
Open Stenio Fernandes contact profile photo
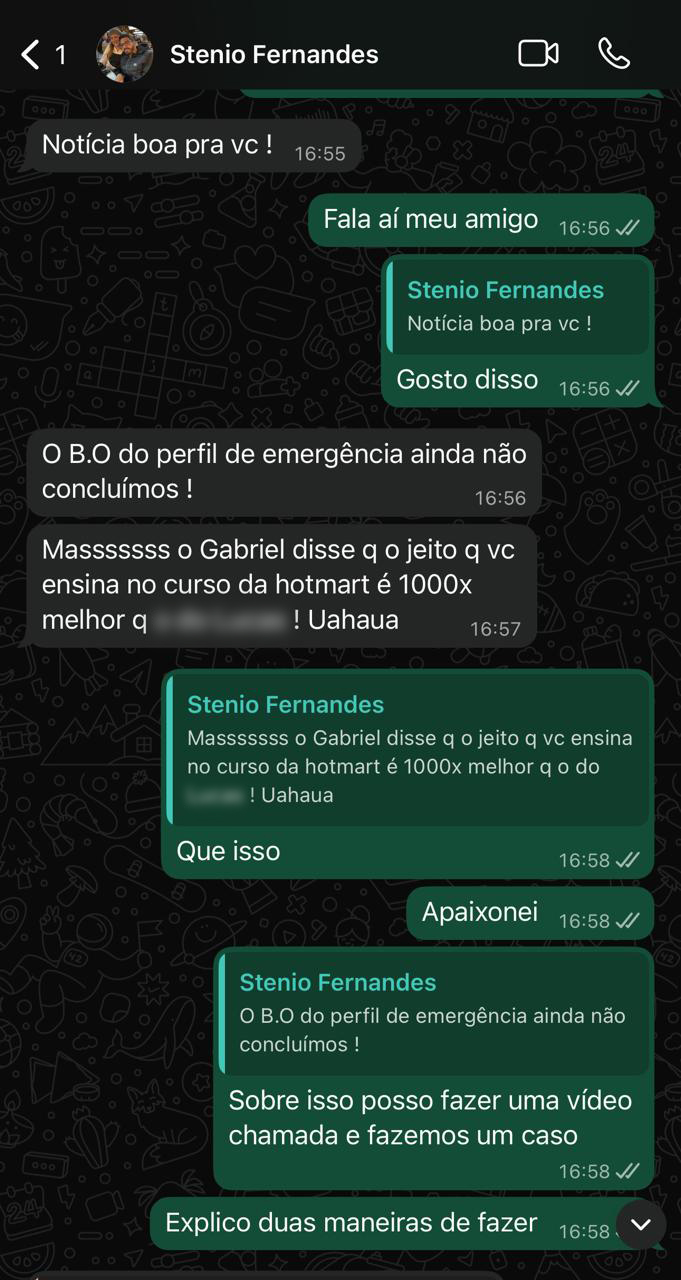tap(124, 54)
